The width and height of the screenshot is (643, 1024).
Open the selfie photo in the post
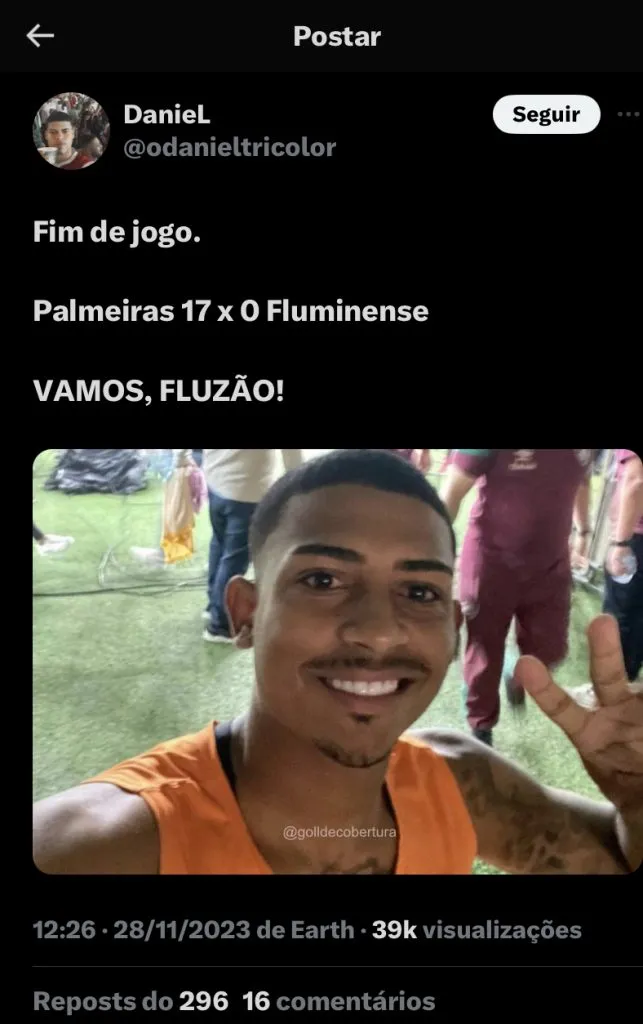[x=336, y=661]
